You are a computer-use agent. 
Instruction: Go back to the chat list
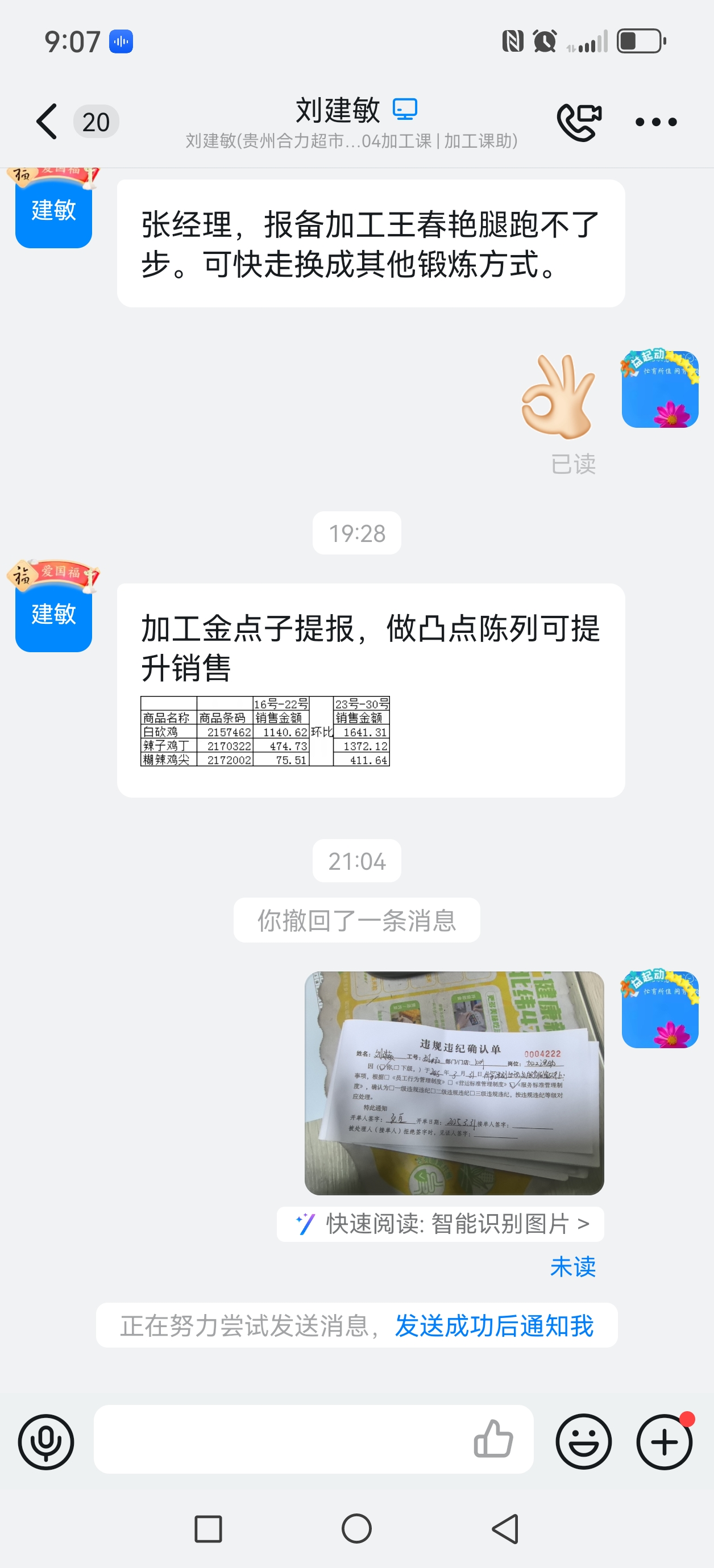48,122
